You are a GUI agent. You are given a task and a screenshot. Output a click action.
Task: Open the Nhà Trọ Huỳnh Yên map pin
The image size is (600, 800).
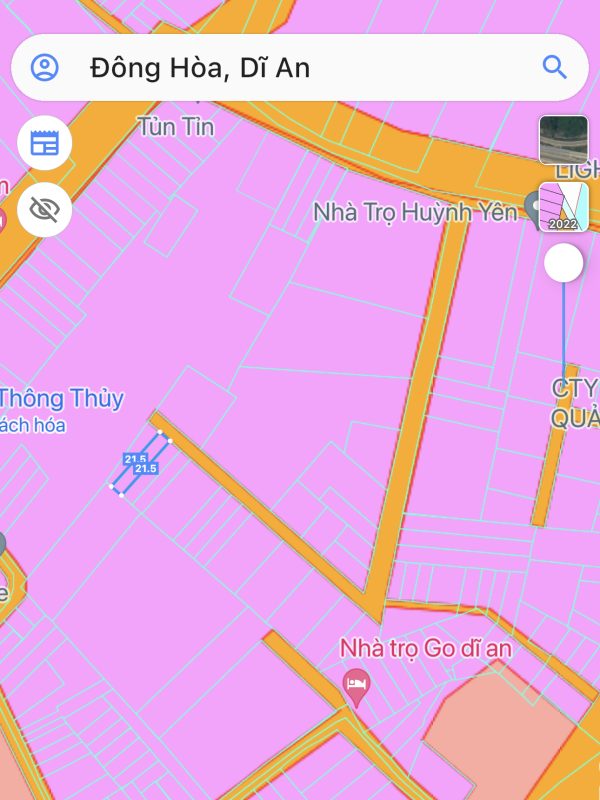coord(533,209)
